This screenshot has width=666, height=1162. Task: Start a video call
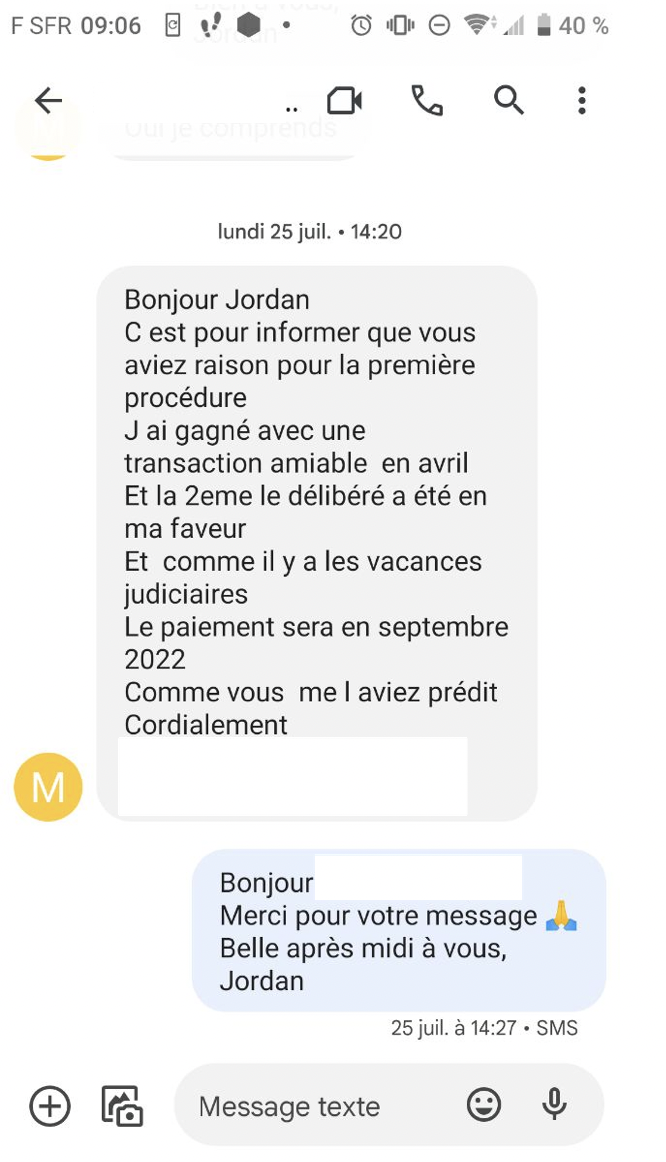click(x=344, y=100)
